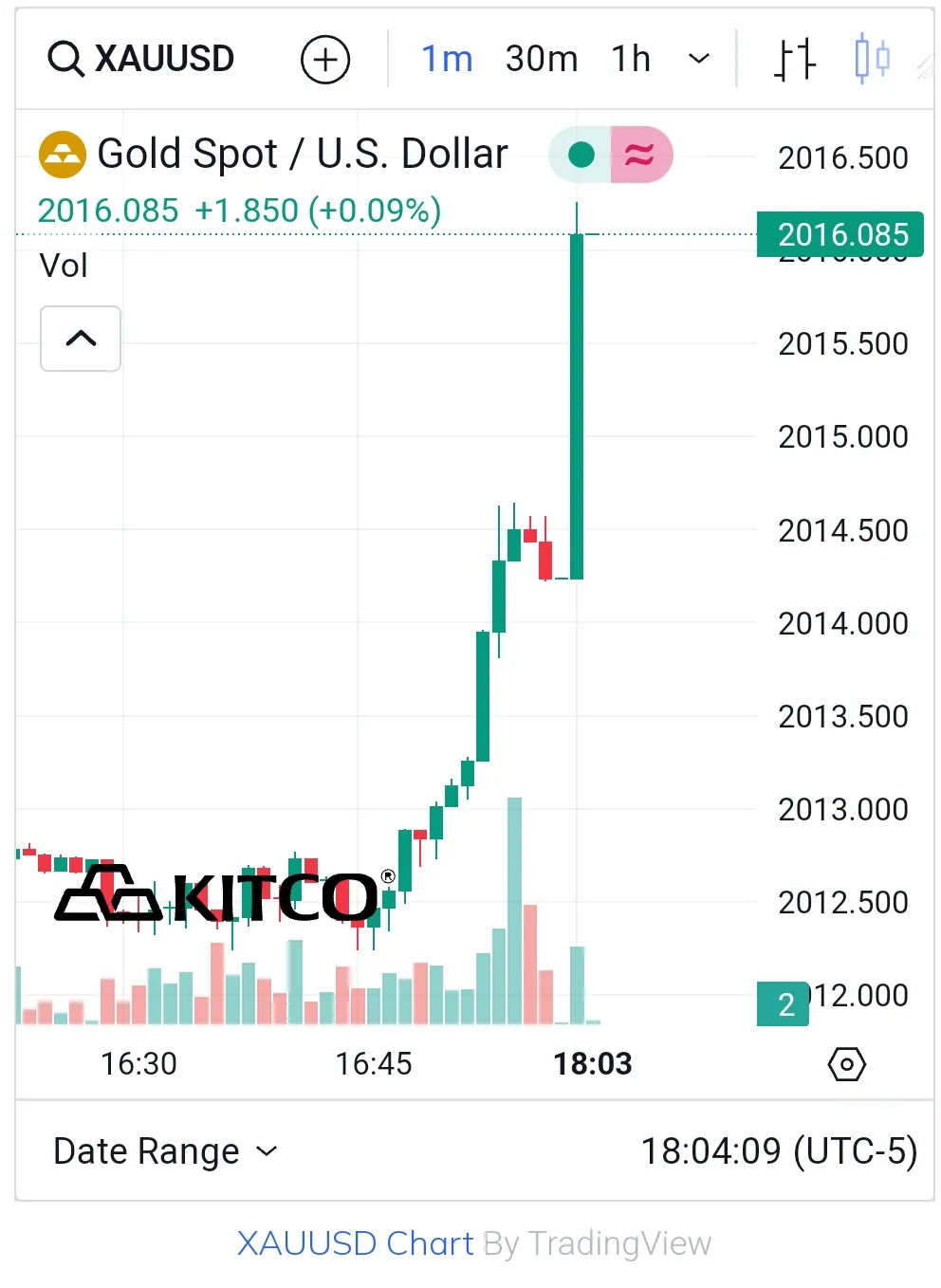Tap the market status toggle pill
The image size is (941, 1288).
click(x=610, y=155)
